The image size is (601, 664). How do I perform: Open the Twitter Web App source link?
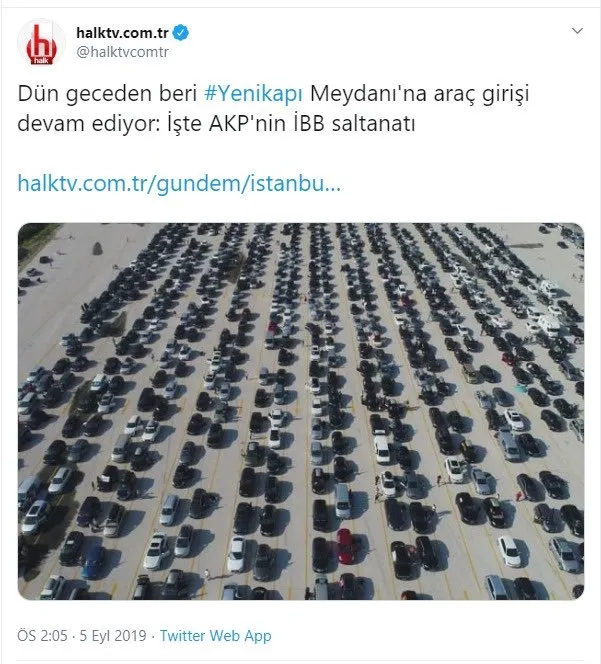tap(216, 636)
